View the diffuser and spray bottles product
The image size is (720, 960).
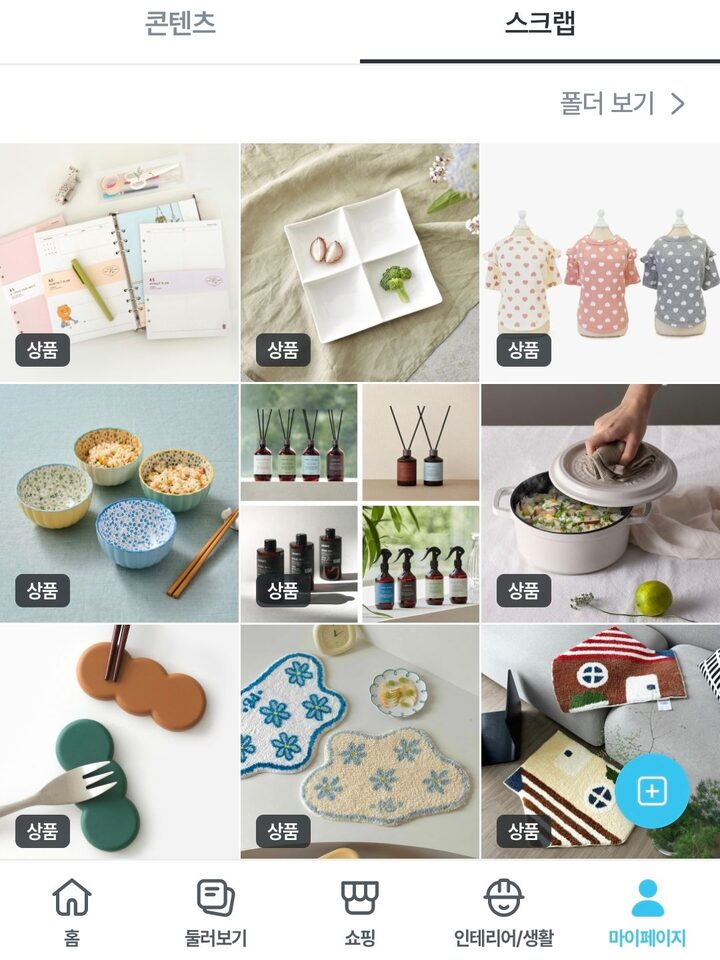[x=360, y=503]
